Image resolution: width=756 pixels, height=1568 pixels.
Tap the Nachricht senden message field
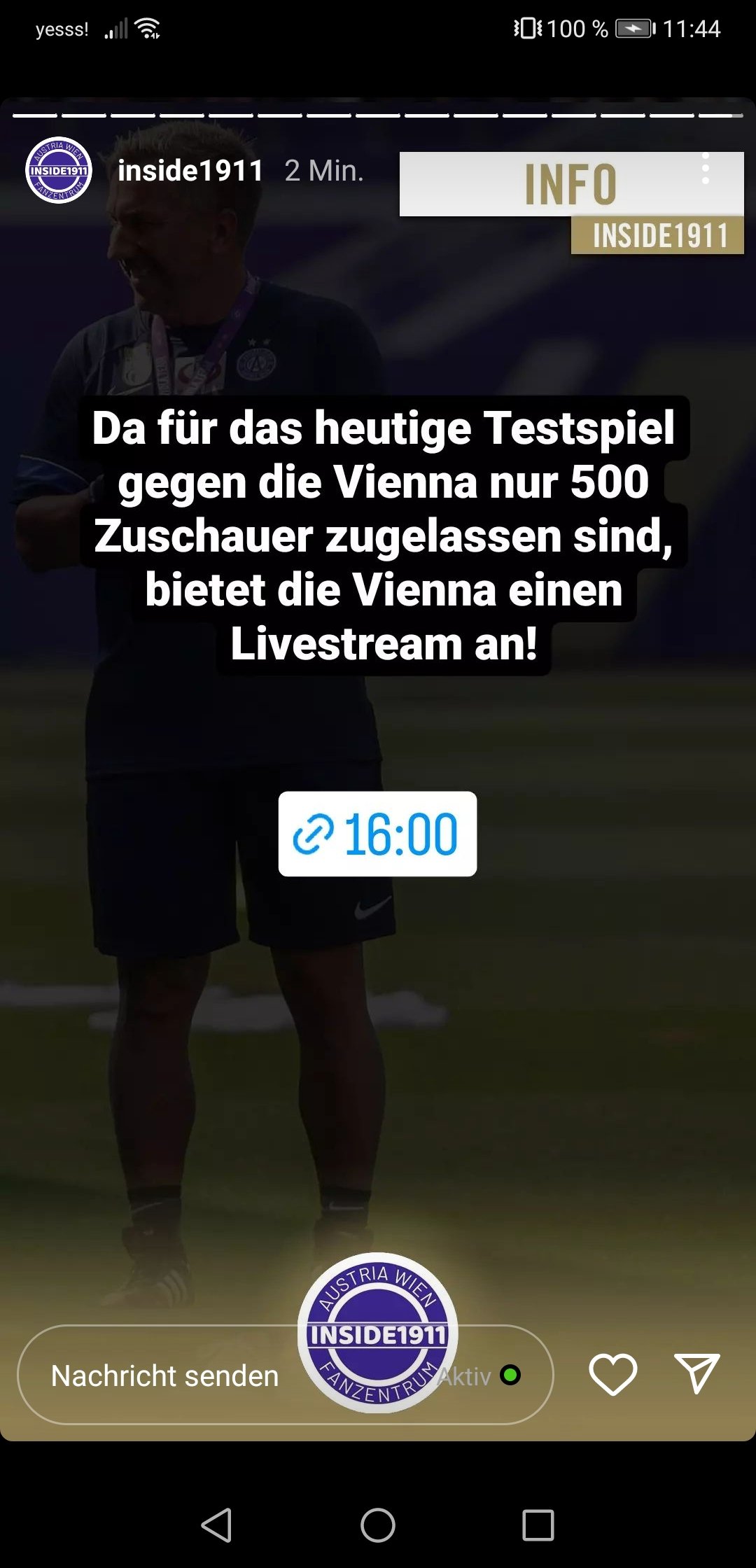[286, 1375]
